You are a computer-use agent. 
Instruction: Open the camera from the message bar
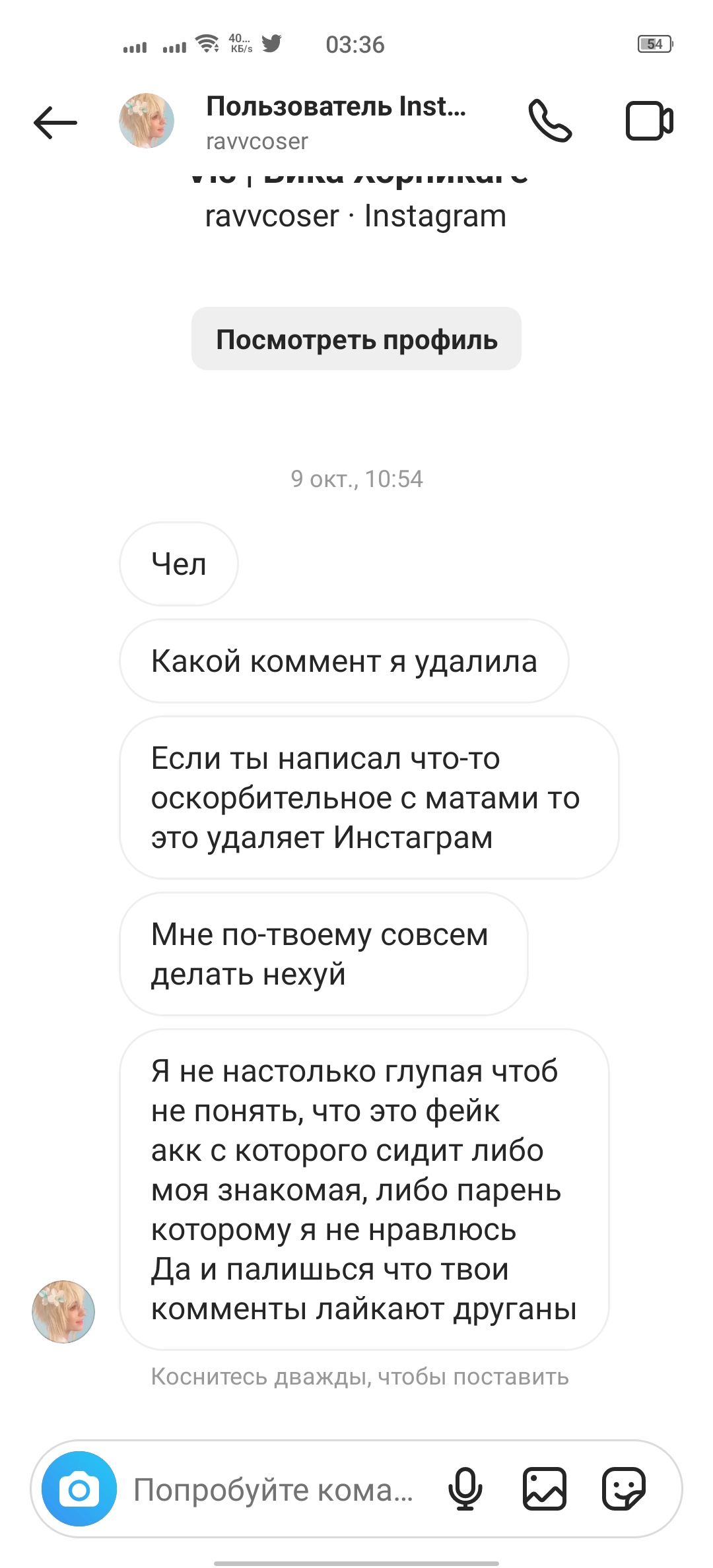79,1489
